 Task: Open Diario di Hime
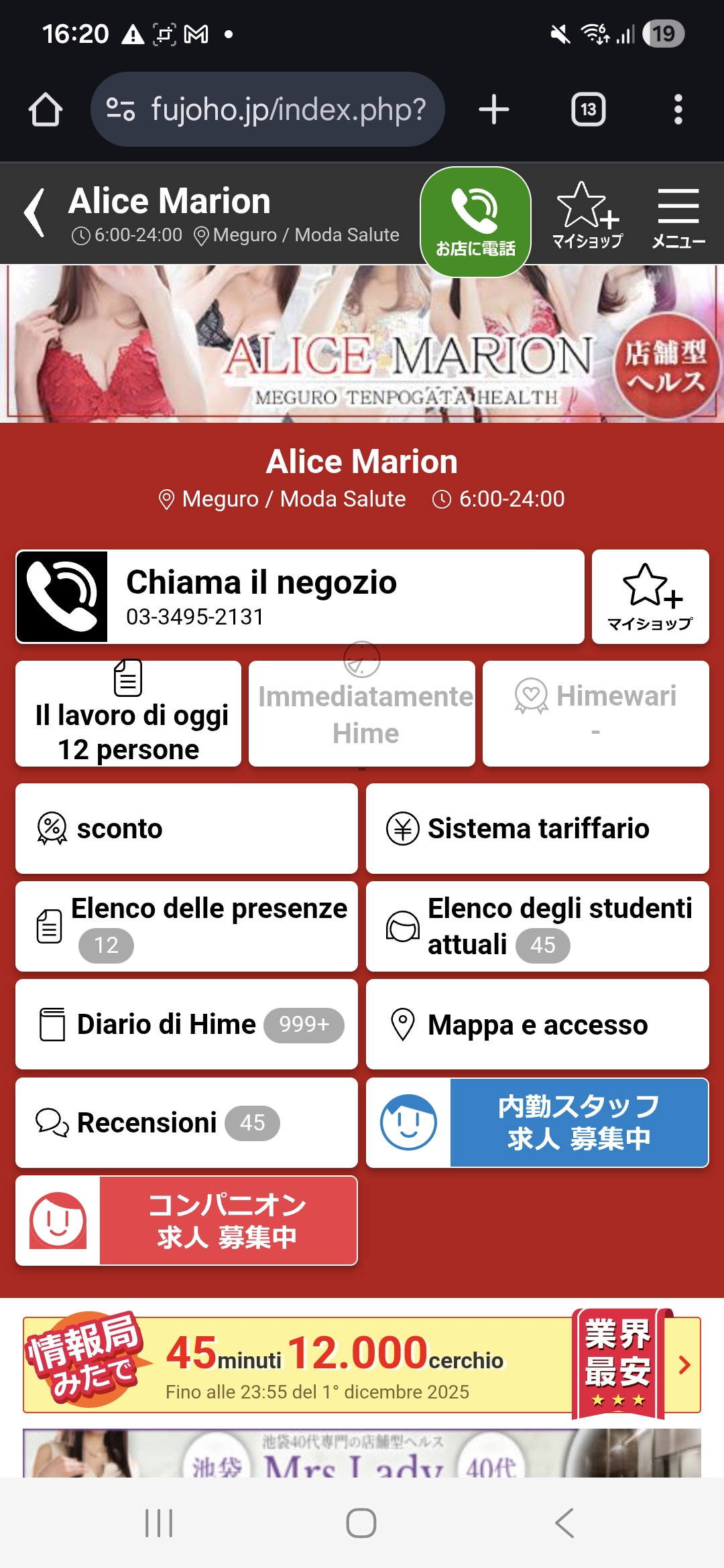coord(186,1024)
